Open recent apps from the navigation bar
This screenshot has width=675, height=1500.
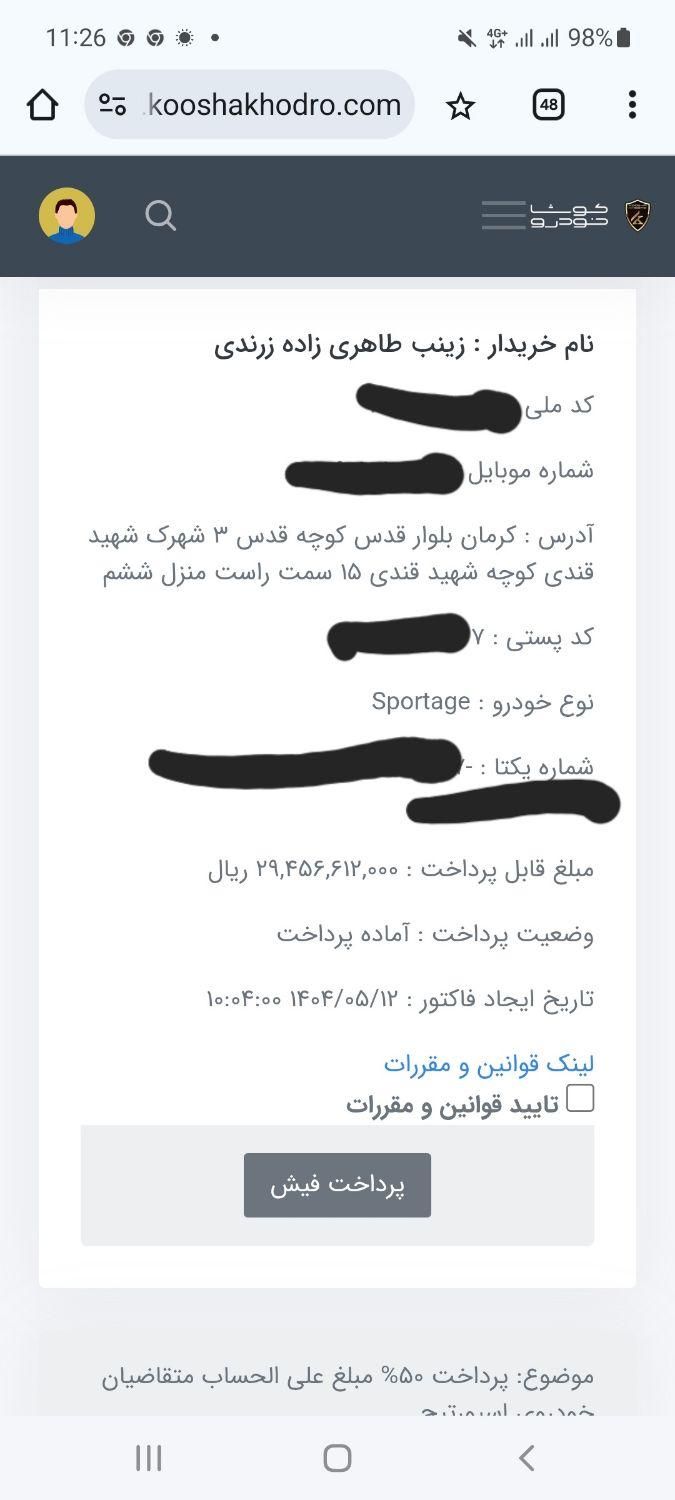[148, 1458]
